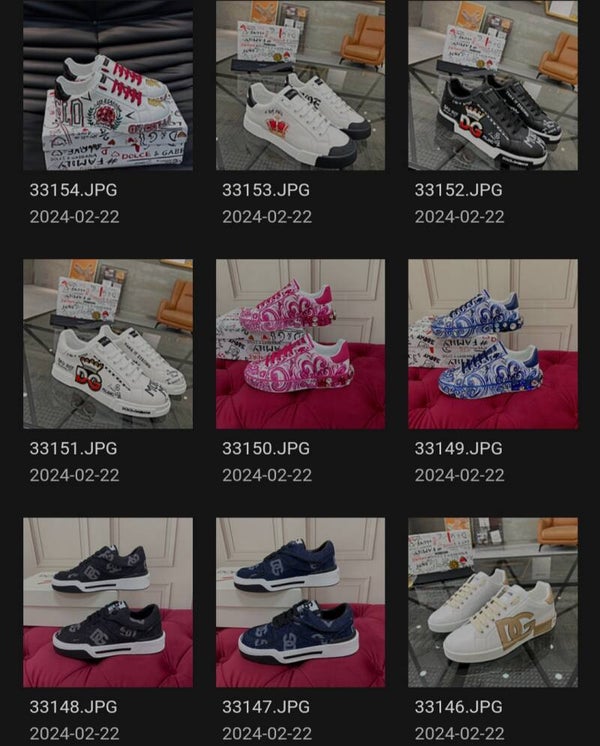Open image 33154.JPG

pos(108,86)
